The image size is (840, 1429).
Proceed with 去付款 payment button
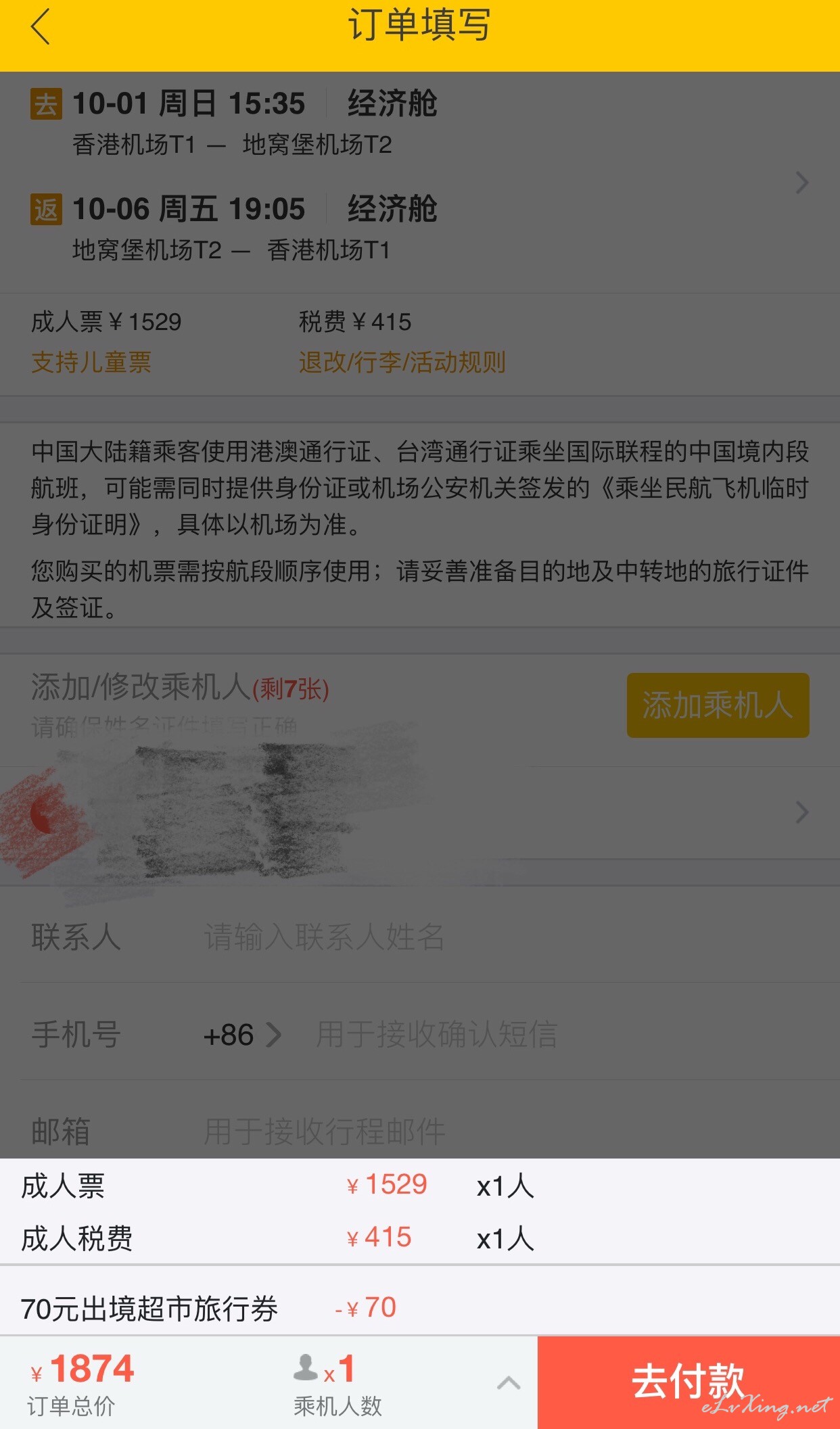tap(689, 1382)
